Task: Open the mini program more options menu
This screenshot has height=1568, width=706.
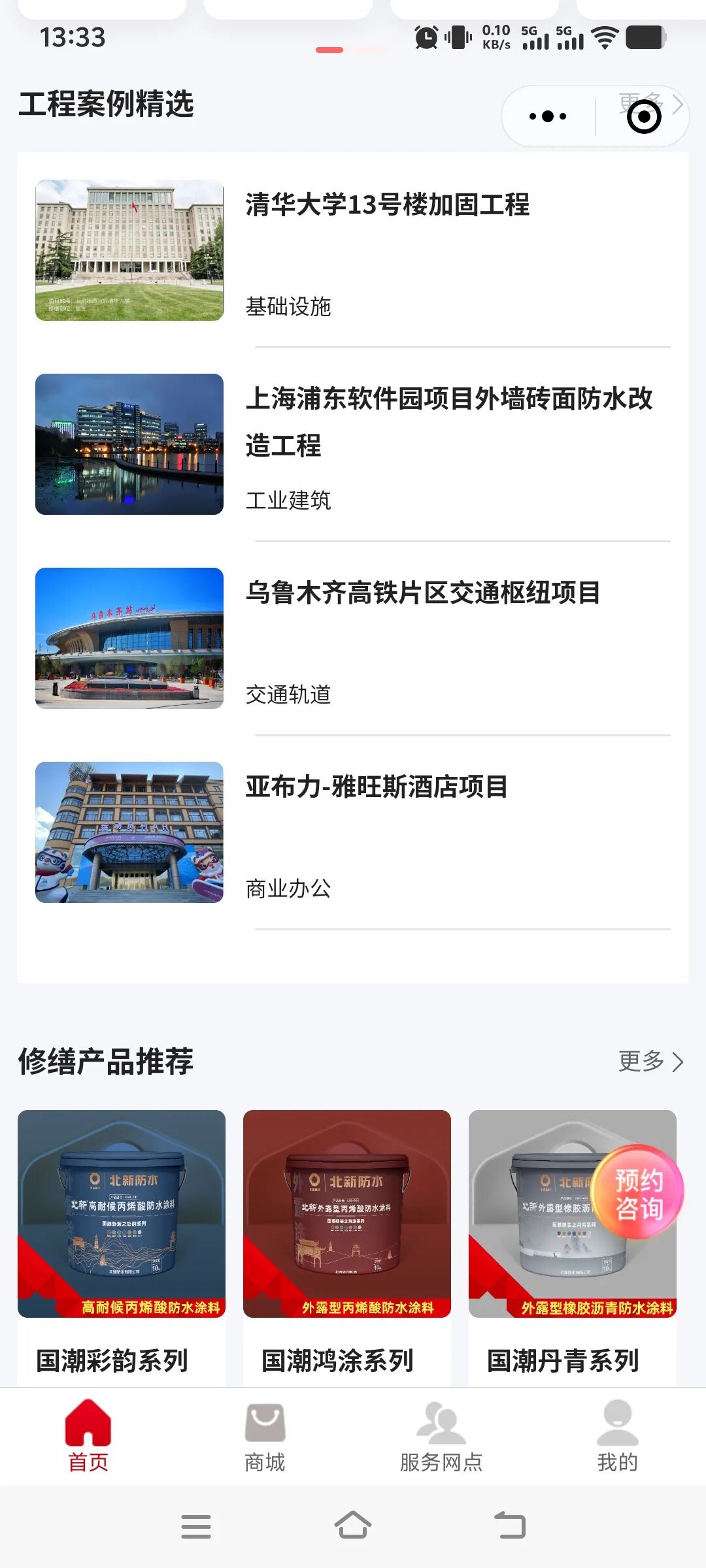Action: tap(548, 117)
